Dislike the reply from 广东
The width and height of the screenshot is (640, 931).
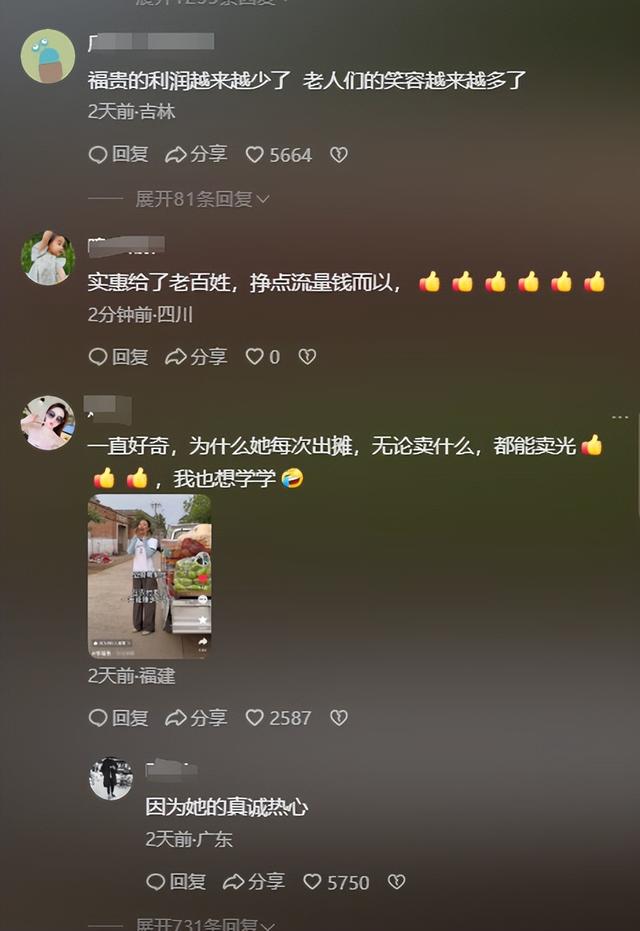click(x=396, y=882)
